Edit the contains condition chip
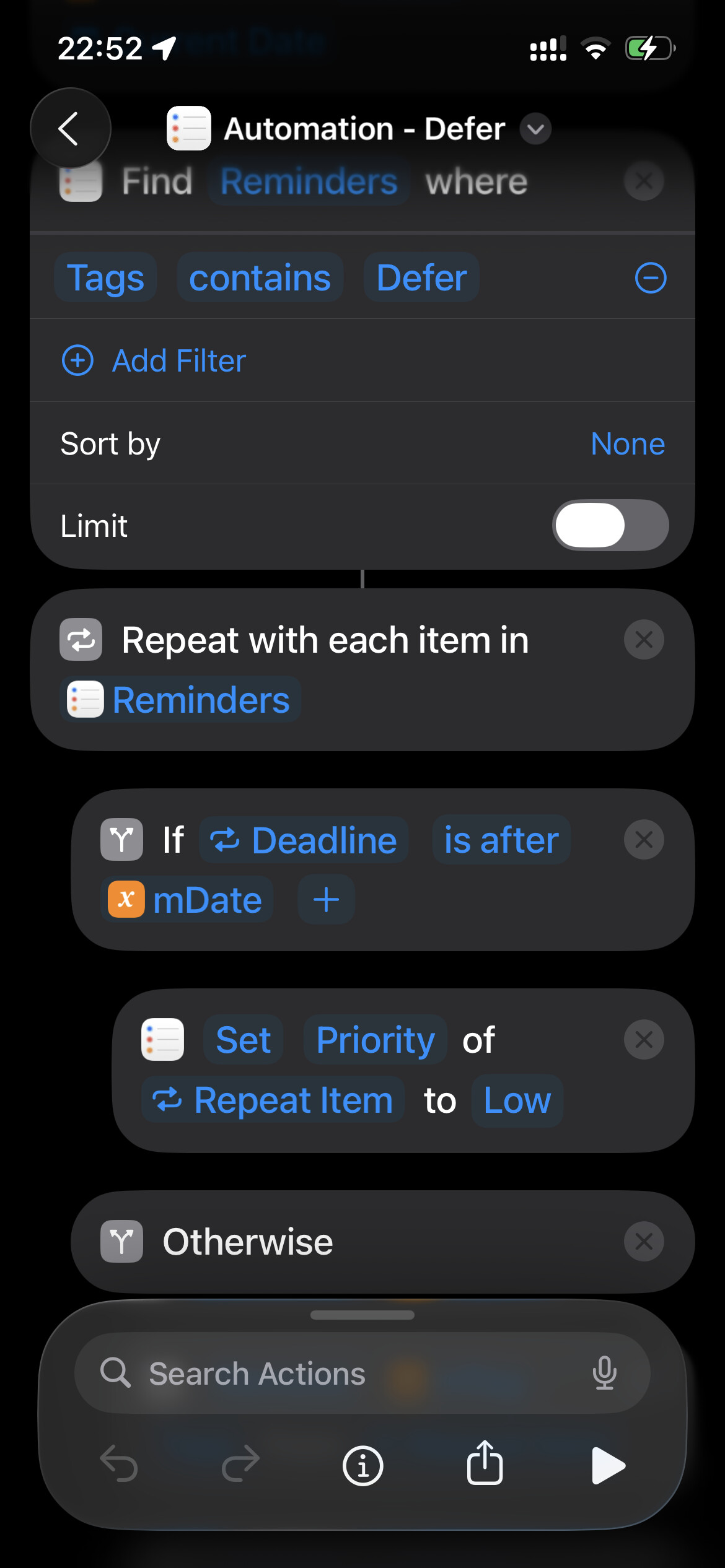The width and height of the screenshot is (725, 1568). 260,277
